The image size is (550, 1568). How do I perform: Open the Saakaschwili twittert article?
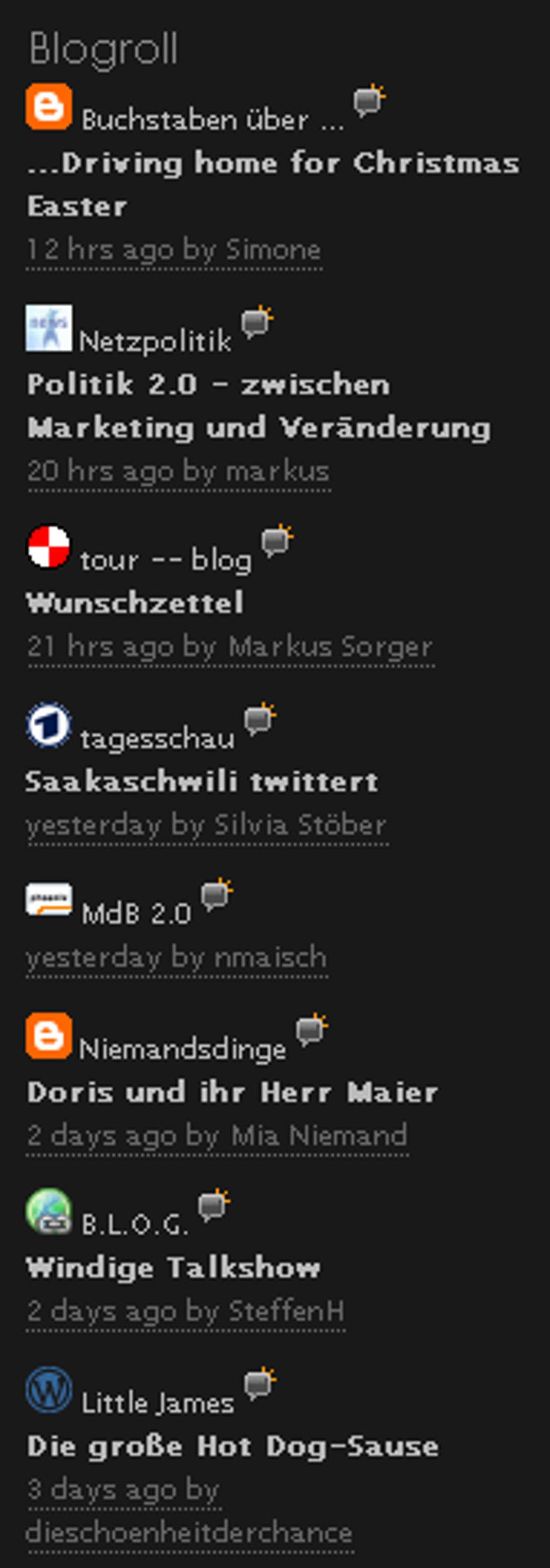click(x=201, y=782)
